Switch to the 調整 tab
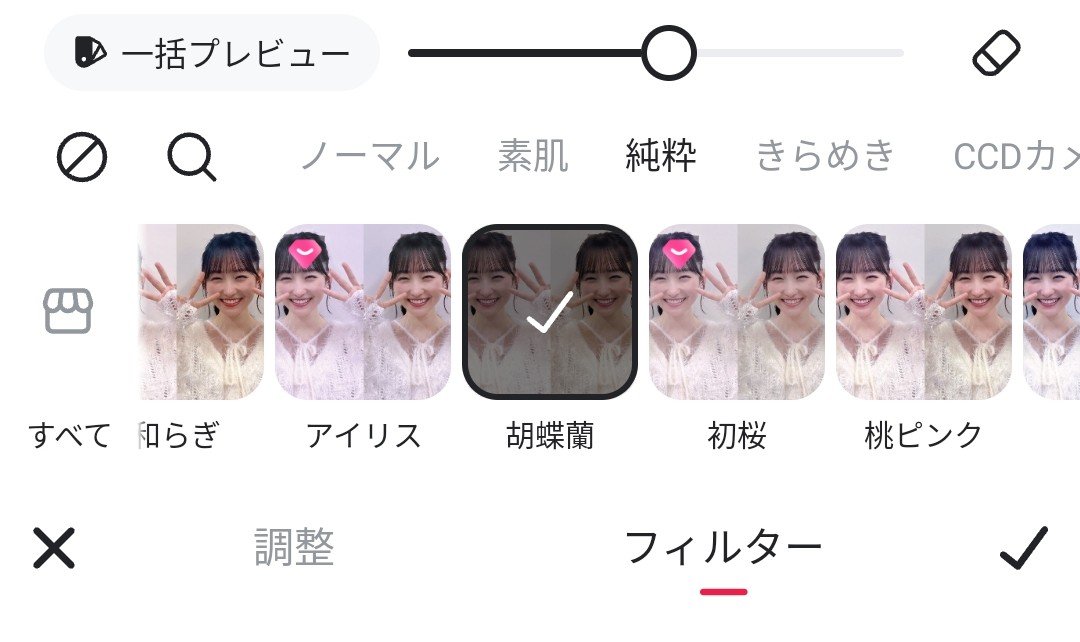The width and height of the screenshot is (1080, 642). (x=294, y=548)
